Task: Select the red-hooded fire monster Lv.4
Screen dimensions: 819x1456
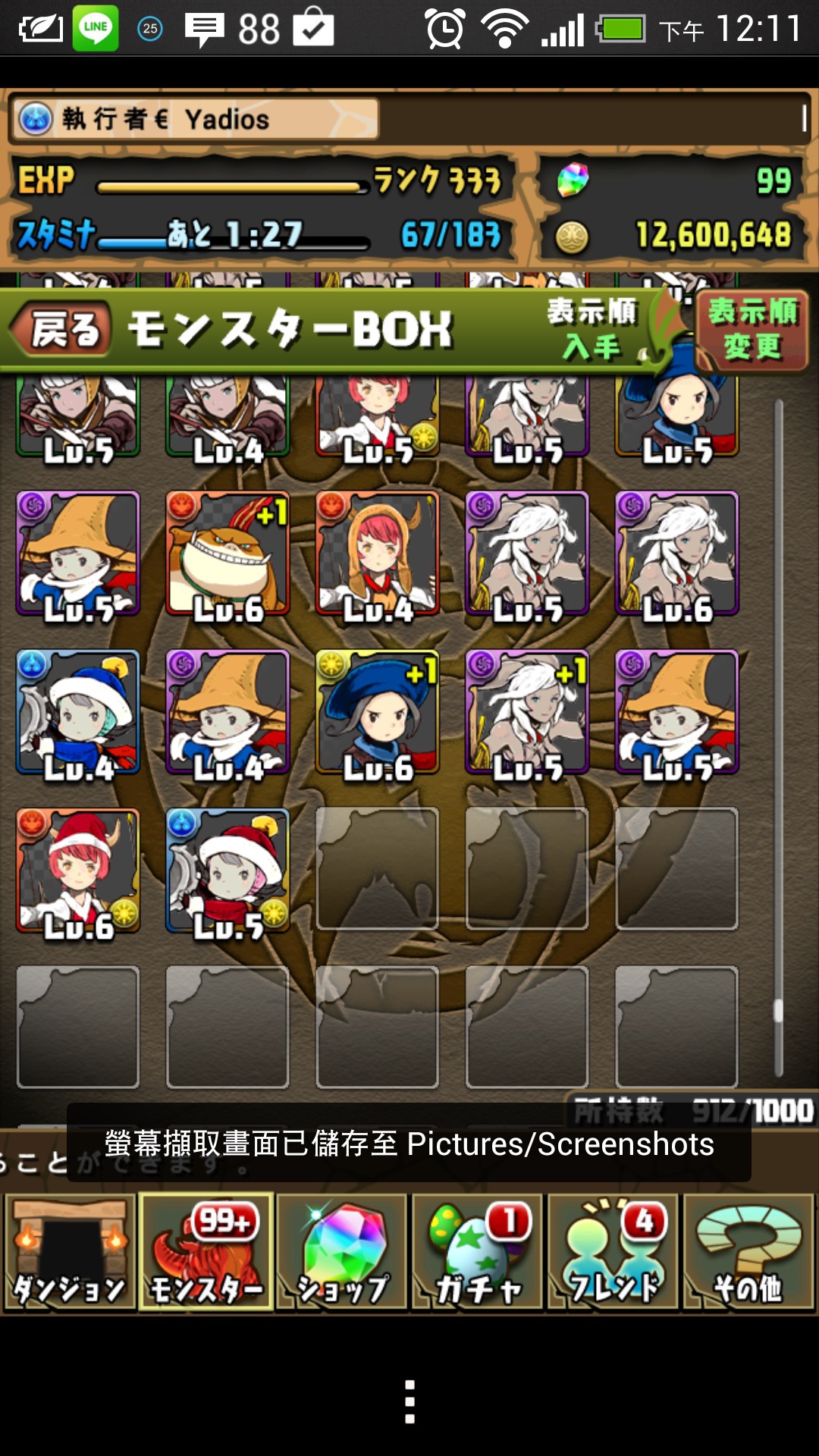Action: click(x=378, y=554)
